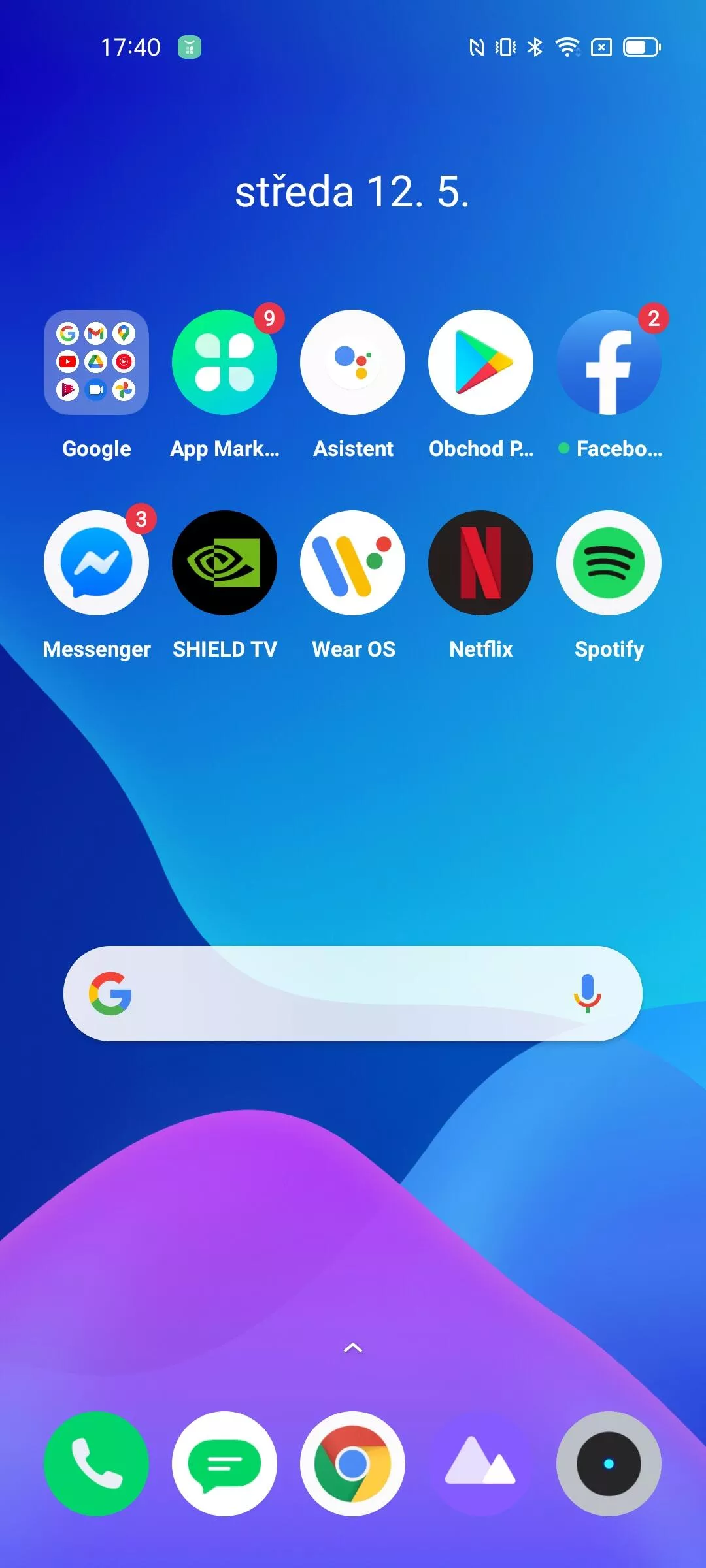706x1568 pixels.
Task: Launch Chrome browser from dock
Action: point(352,1463)
